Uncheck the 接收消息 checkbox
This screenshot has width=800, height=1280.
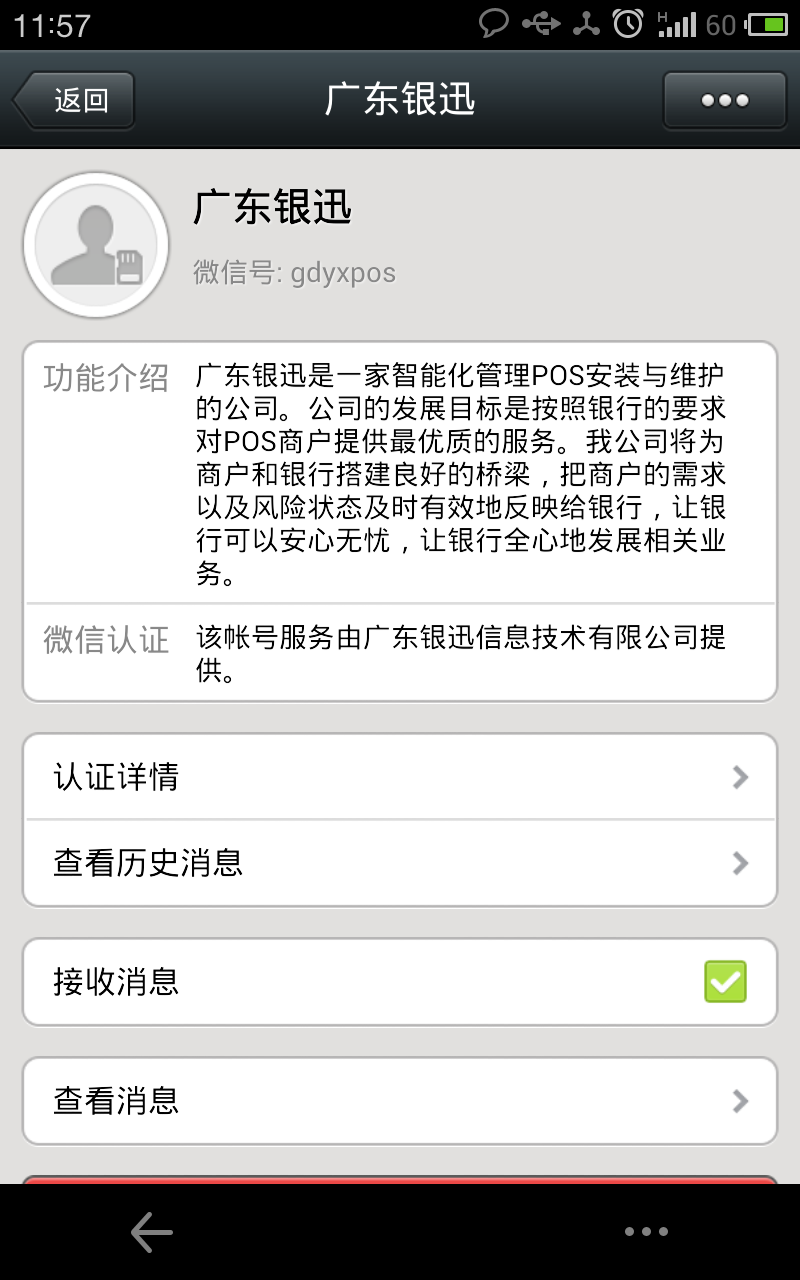(725, 982)
